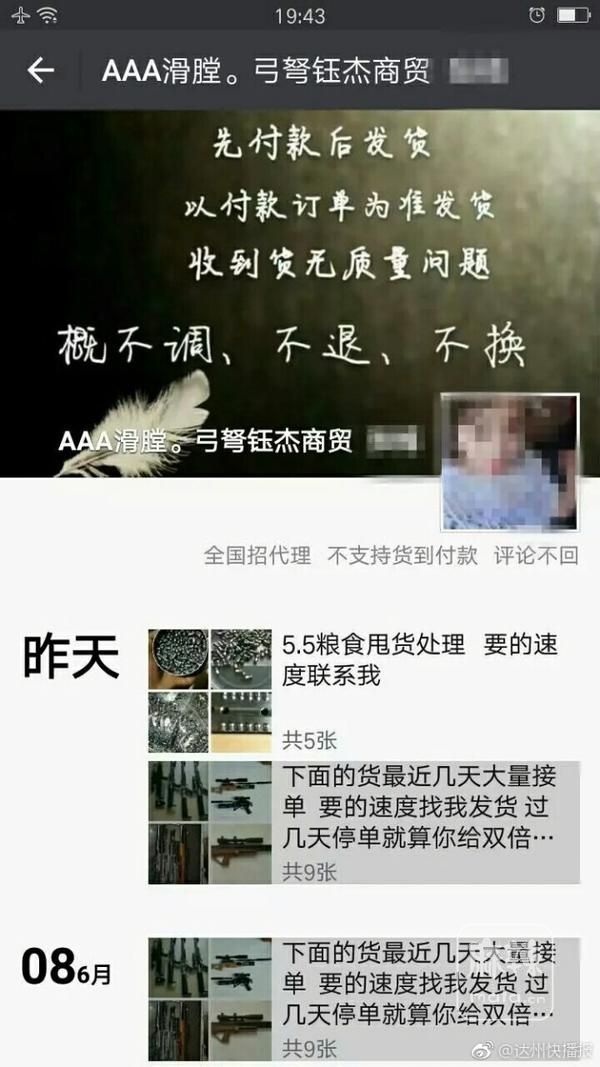
Task: Go back using the top-left arrow
Action: coord(40,70)
